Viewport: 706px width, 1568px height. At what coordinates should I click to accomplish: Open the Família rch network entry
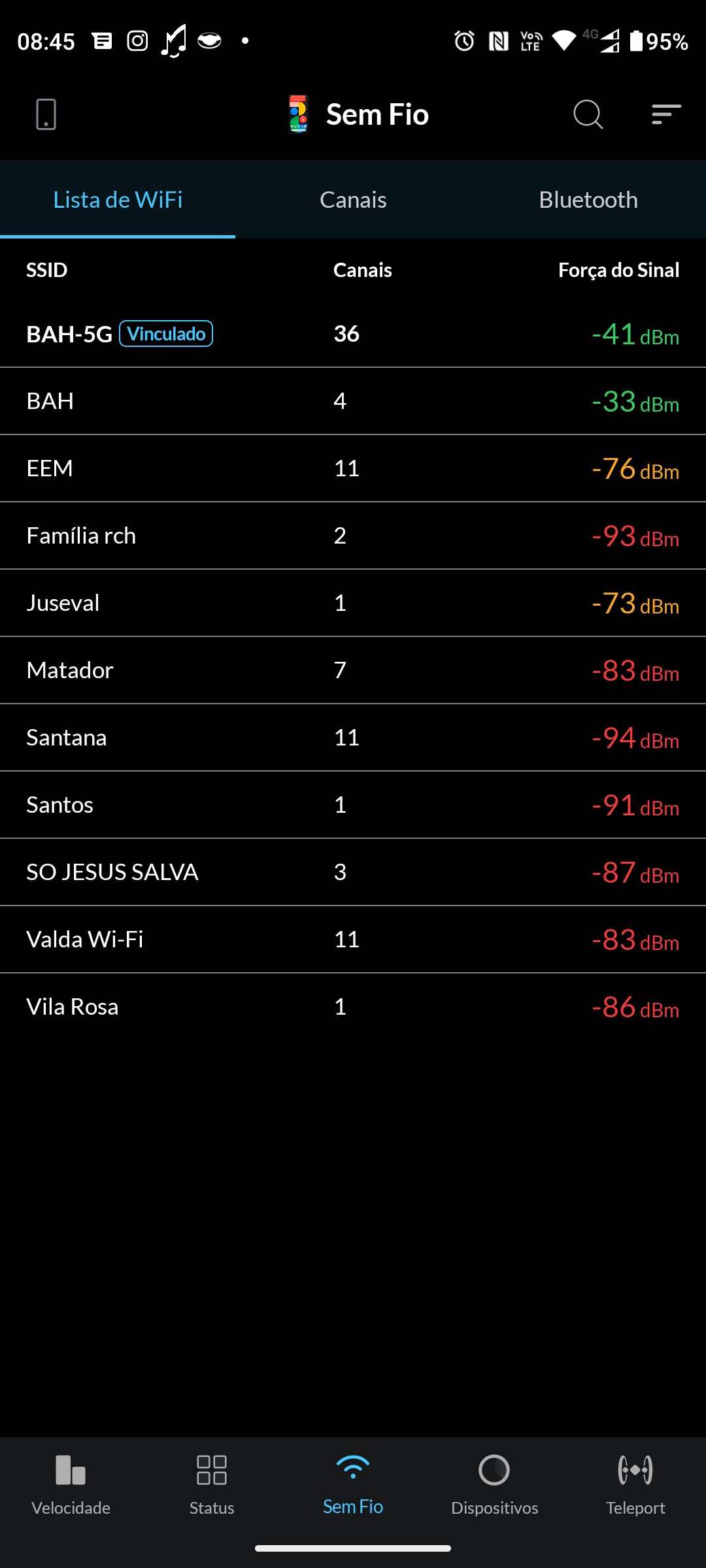tap(353, 536)
